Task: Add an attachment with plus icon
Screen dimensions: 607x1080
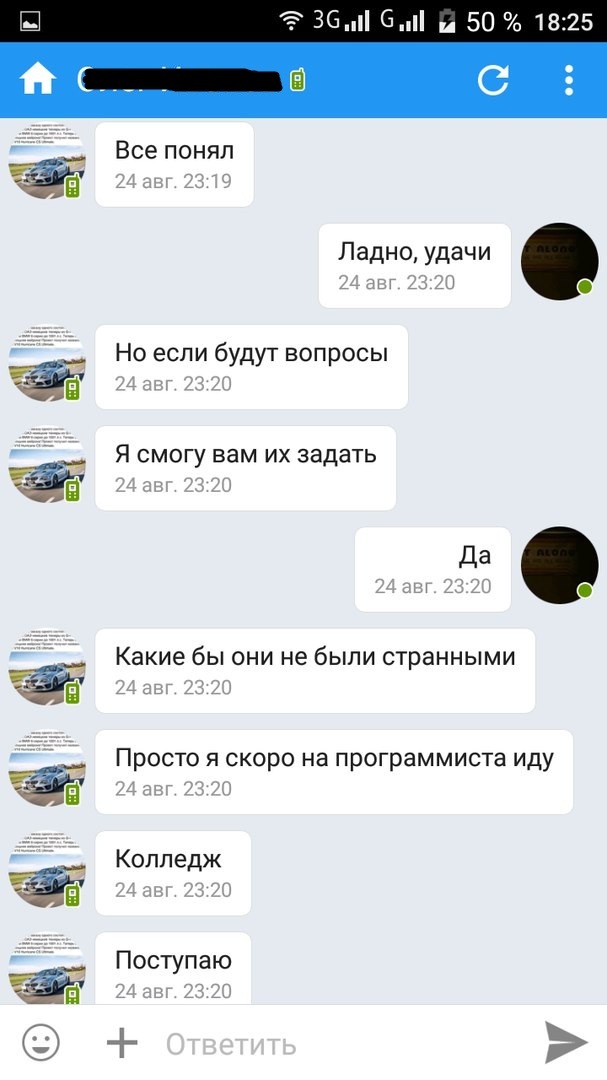Action: 122,1043
